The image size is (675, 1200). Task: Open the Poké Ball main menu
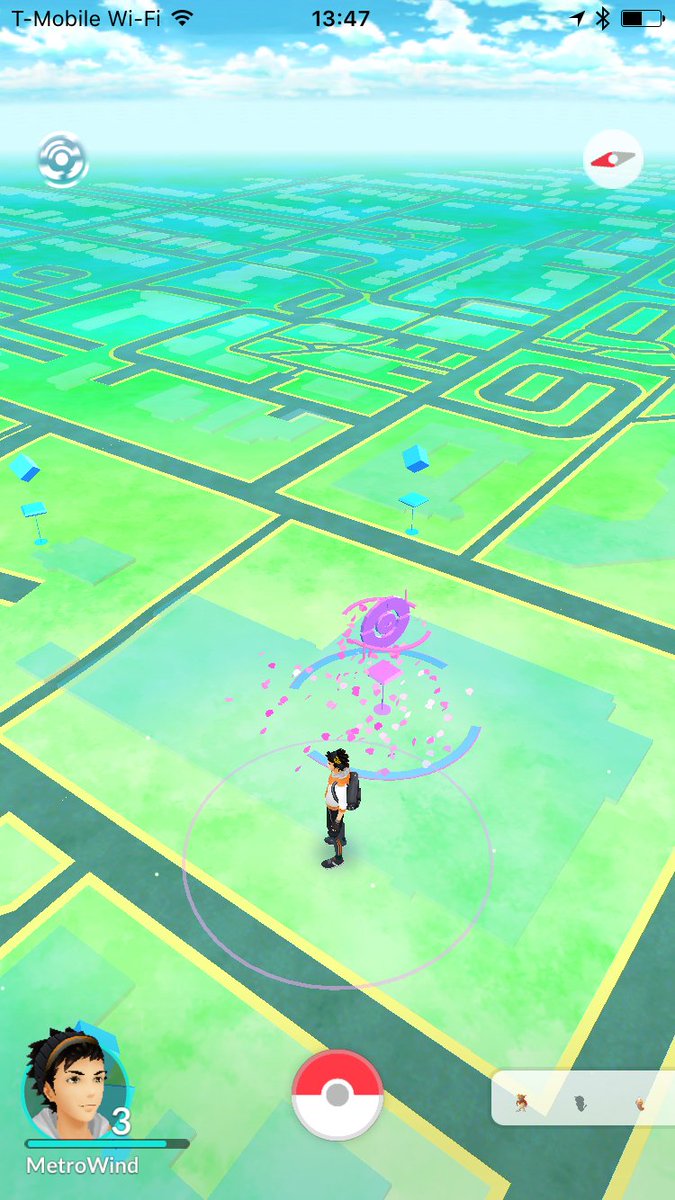[337, 1095]
